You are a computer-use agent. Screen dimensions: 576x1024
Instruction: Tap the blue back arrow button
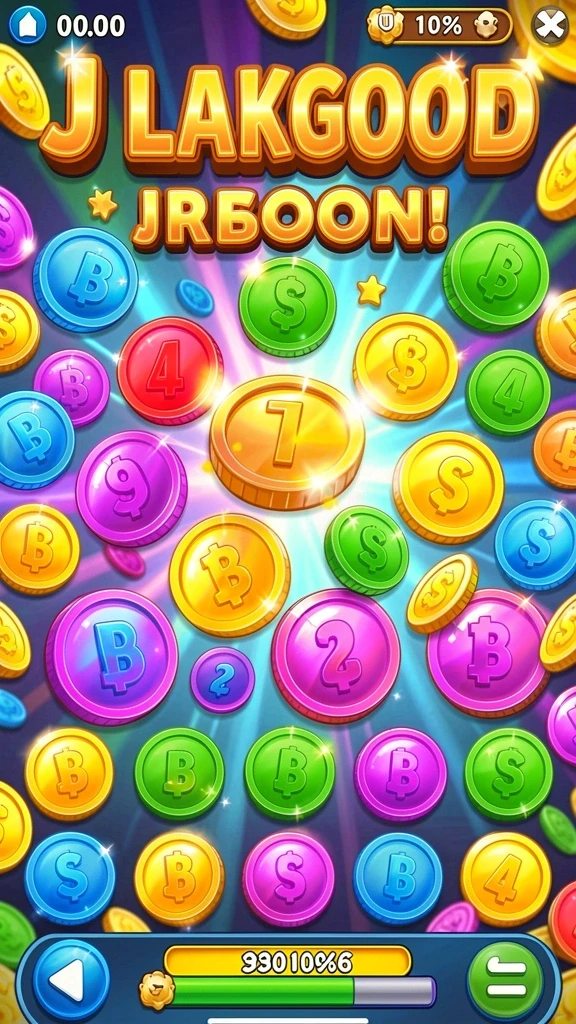coord(71,980)
